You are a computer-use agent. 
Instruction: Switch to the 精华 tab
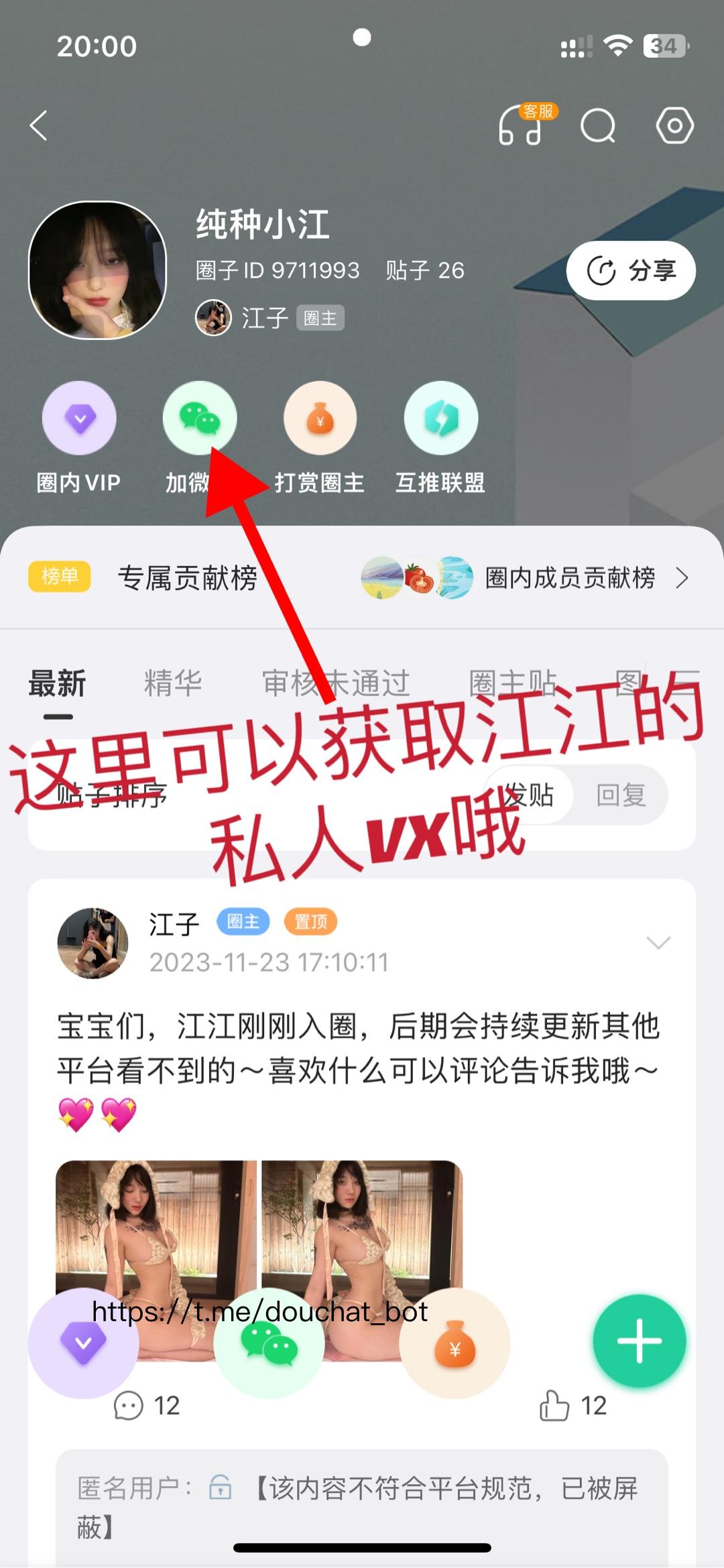pos(173,683)
